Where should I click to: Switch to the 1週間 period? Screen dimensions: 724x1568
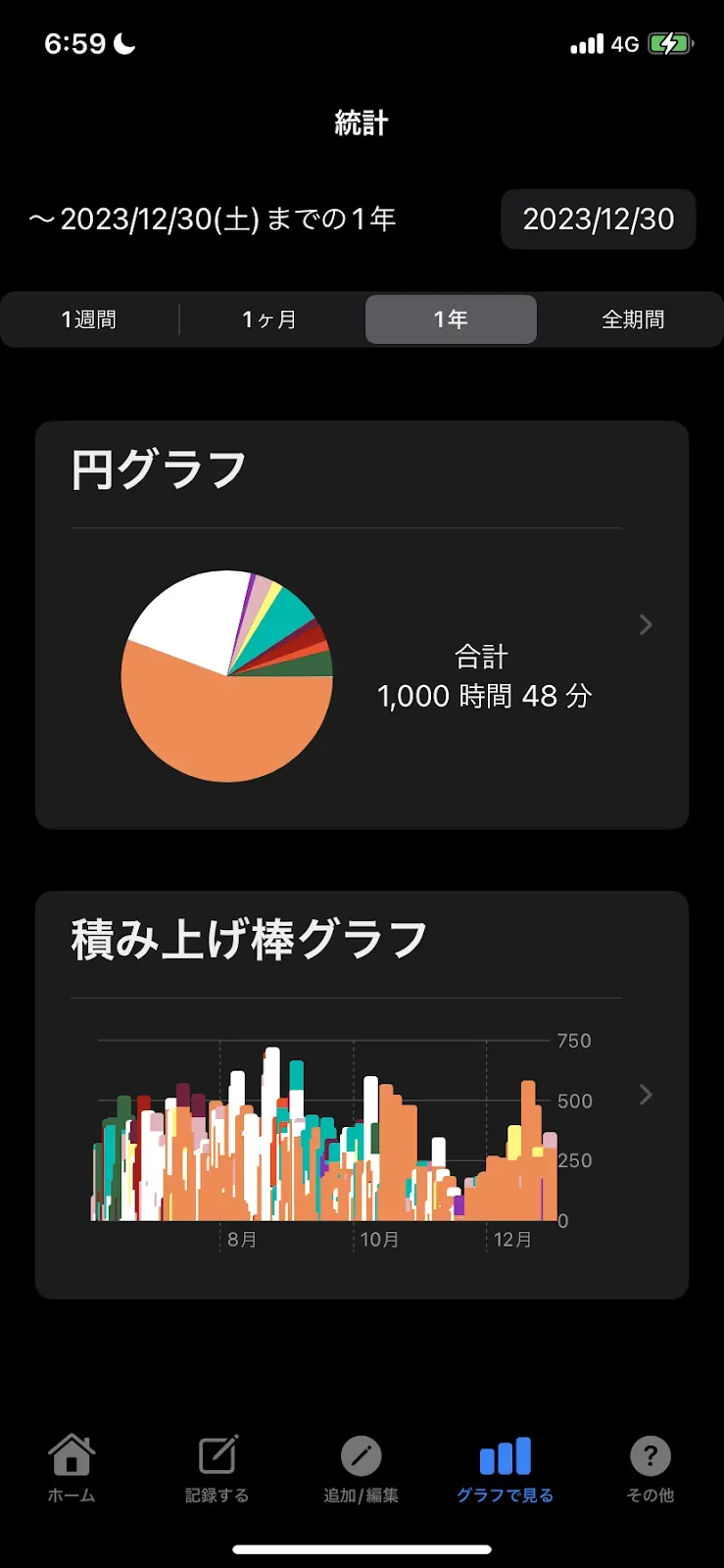(89, 319)
